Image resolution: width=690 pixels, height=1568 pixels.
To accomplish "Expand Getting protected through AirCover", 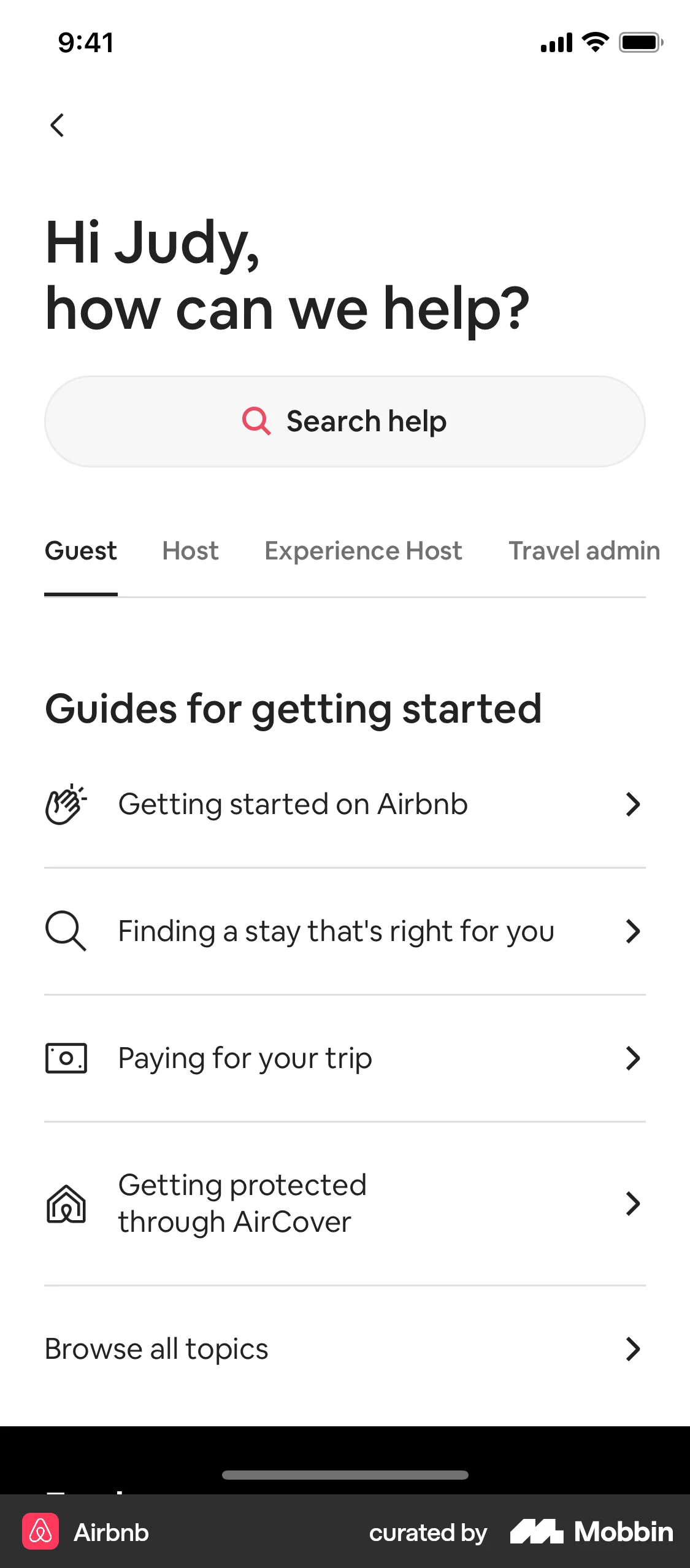I will click(x=633, y=1202).
